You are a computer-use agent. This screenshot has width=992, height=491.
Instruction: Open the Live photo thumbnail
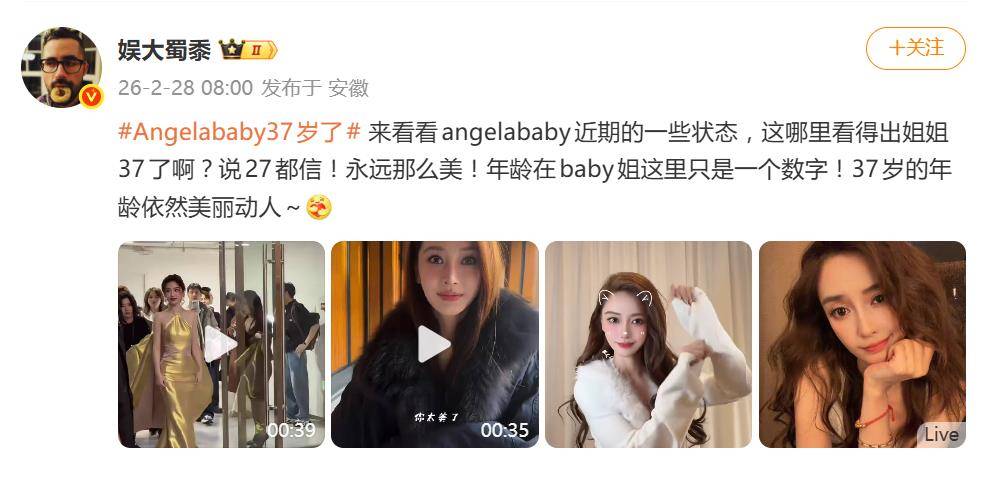point(862,344)
